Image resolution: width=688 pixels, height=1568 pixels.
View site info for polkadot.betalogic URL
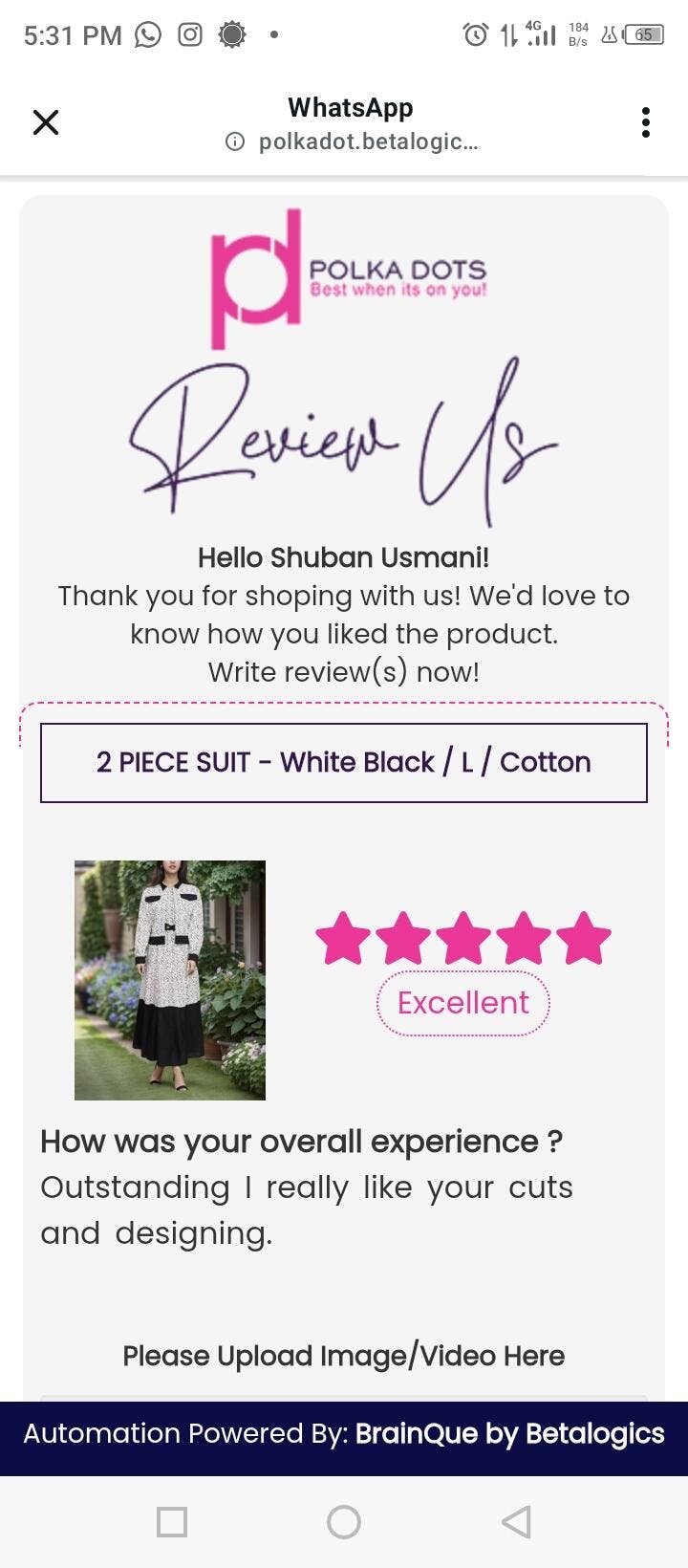click(x=234, y=142)
